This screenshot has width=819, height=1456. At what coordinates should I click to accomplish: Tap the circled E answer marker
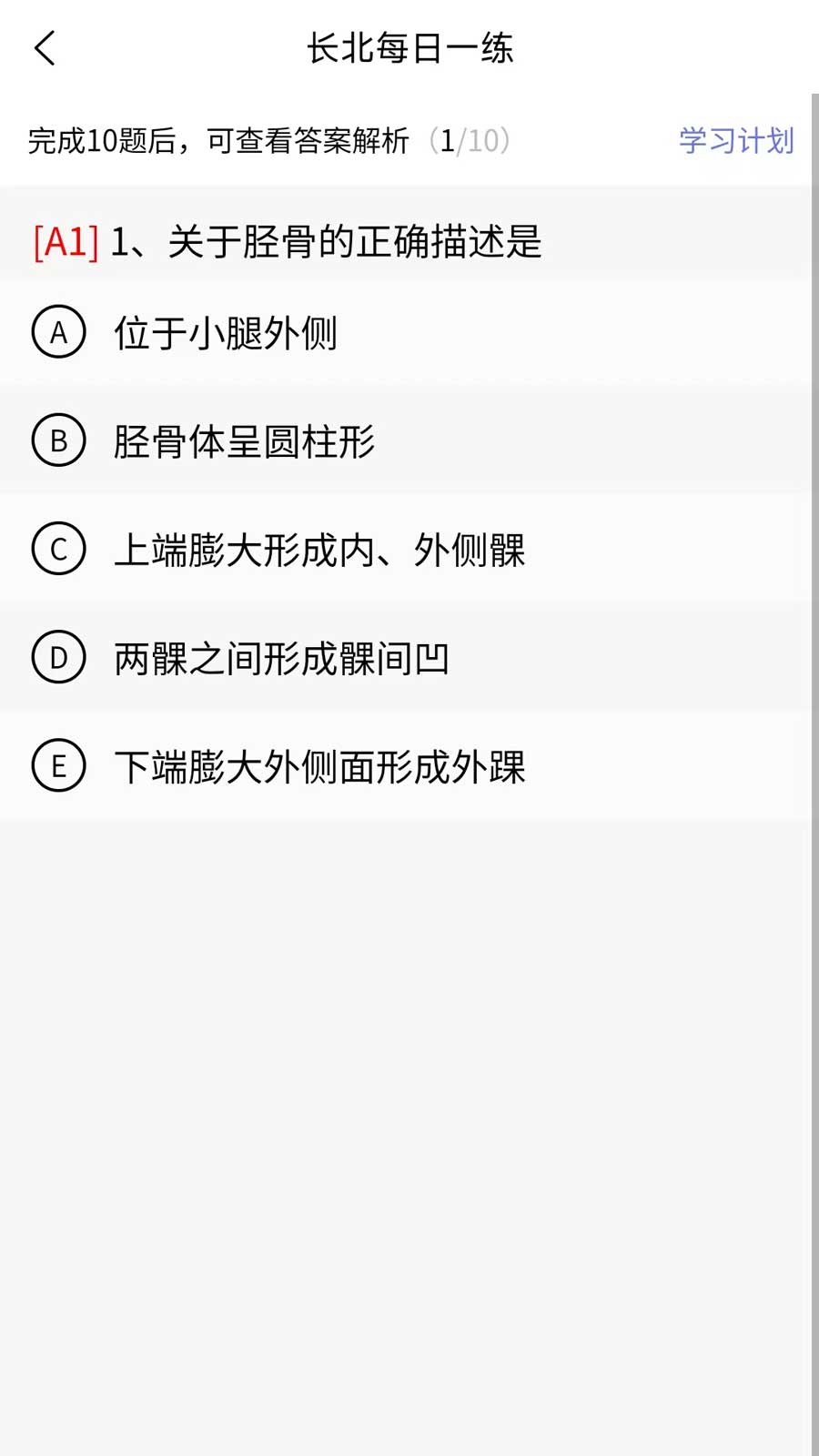[59, 766]
